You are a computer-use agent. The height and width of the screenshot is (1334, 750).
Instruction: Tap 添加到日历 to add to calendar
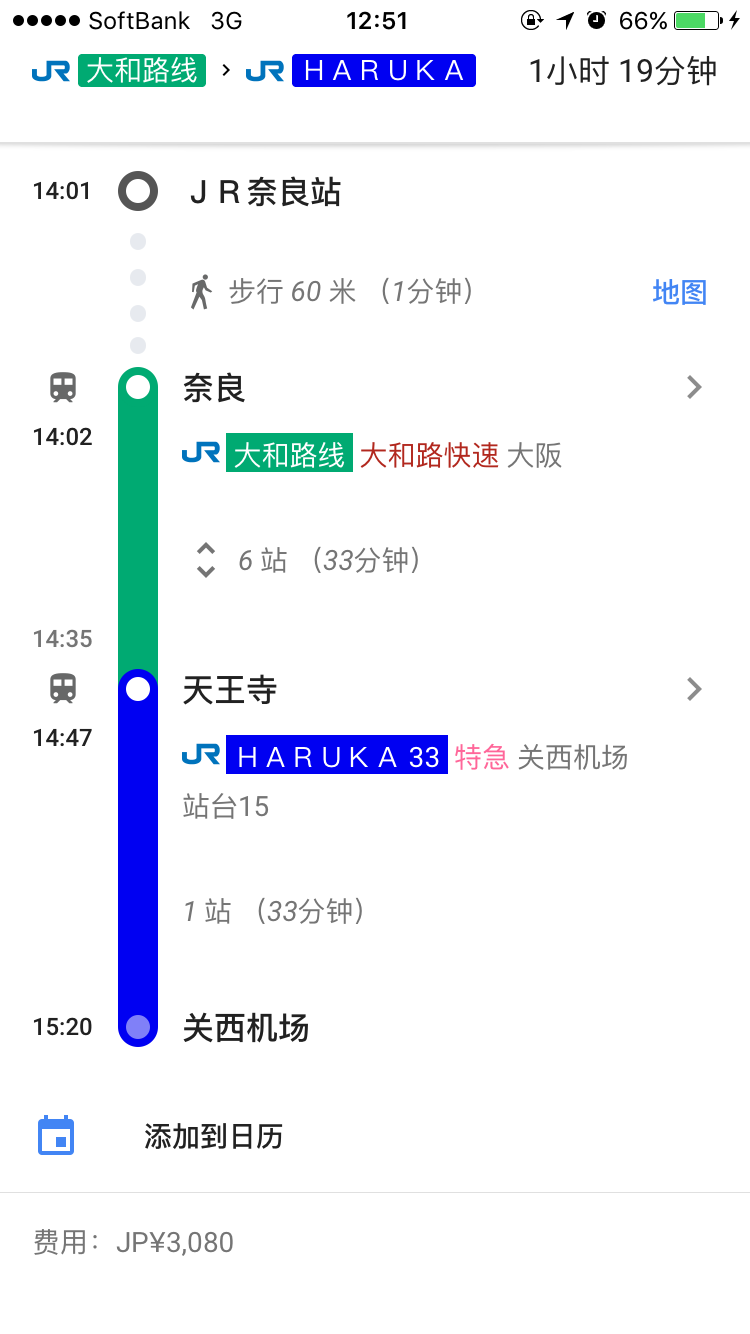pyautogui.click(x=213, y=1137)
